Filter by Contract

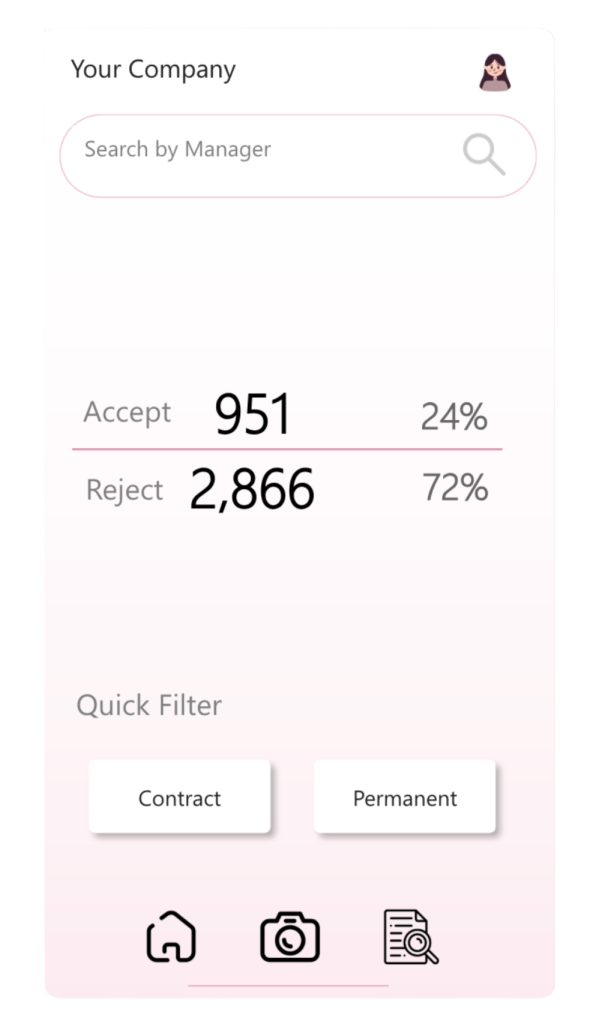pyautogui.click(x=180, y=797)
